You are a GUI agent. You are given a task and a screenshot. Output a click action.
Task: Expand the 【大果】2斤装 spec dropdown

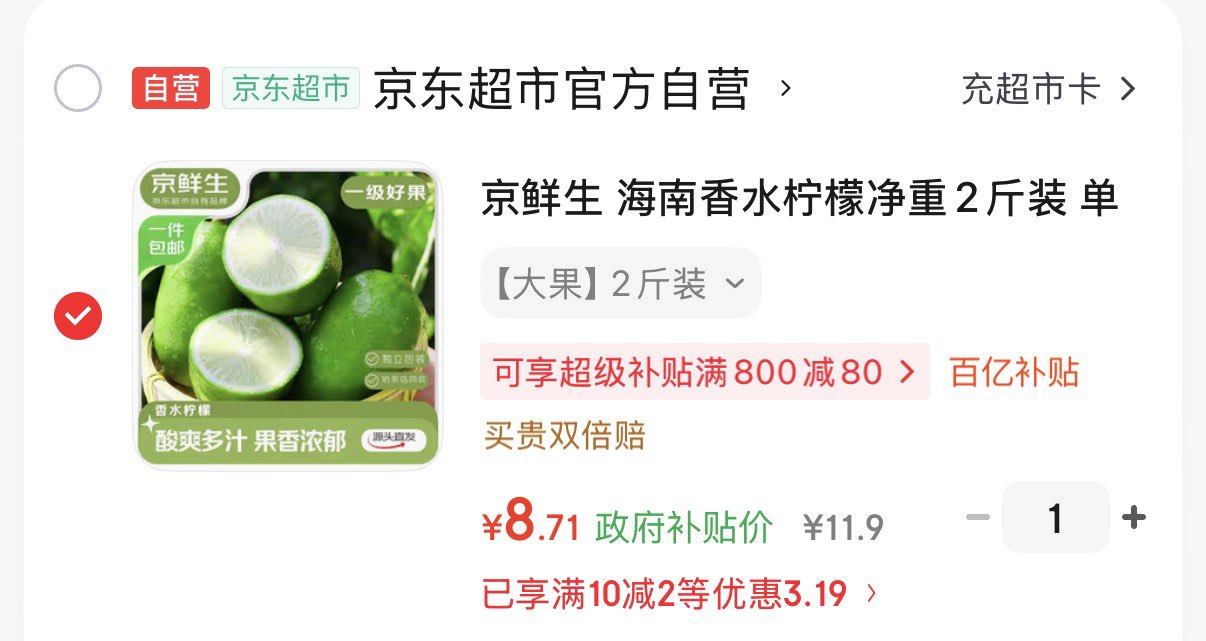(620, 284)
